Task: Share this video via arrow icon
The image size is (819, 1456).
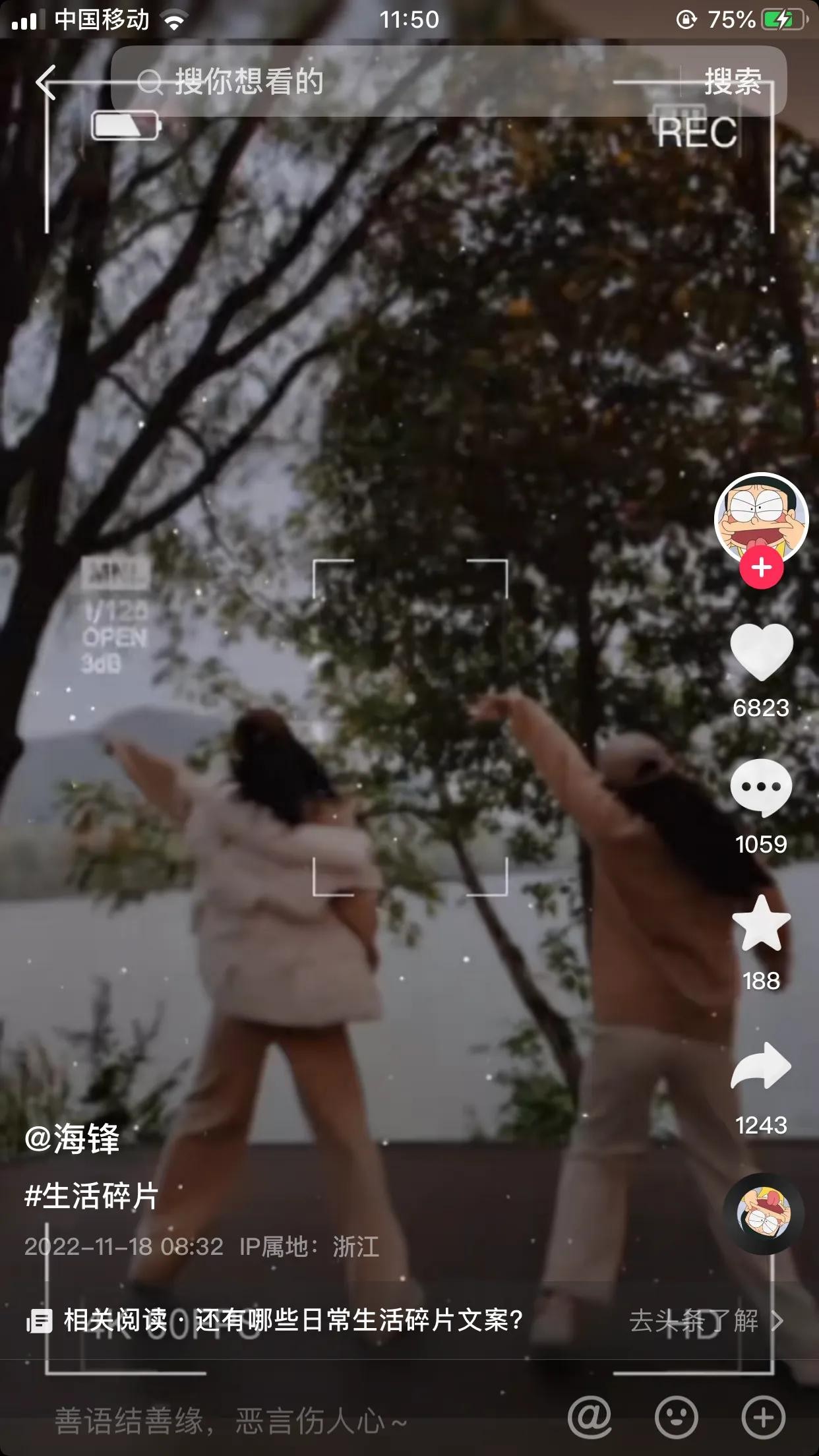Action: [762, 1066]
